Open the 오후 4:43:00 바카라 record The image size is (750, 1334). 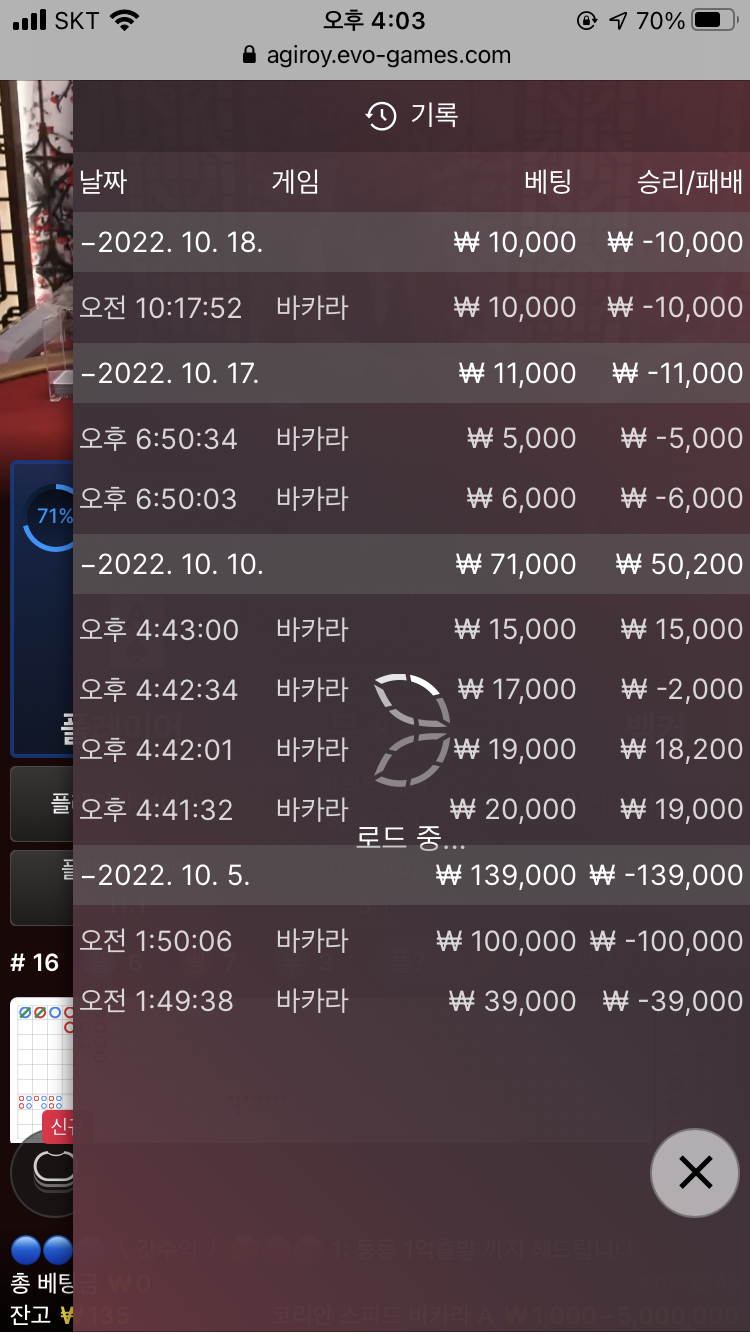point(411,629)
